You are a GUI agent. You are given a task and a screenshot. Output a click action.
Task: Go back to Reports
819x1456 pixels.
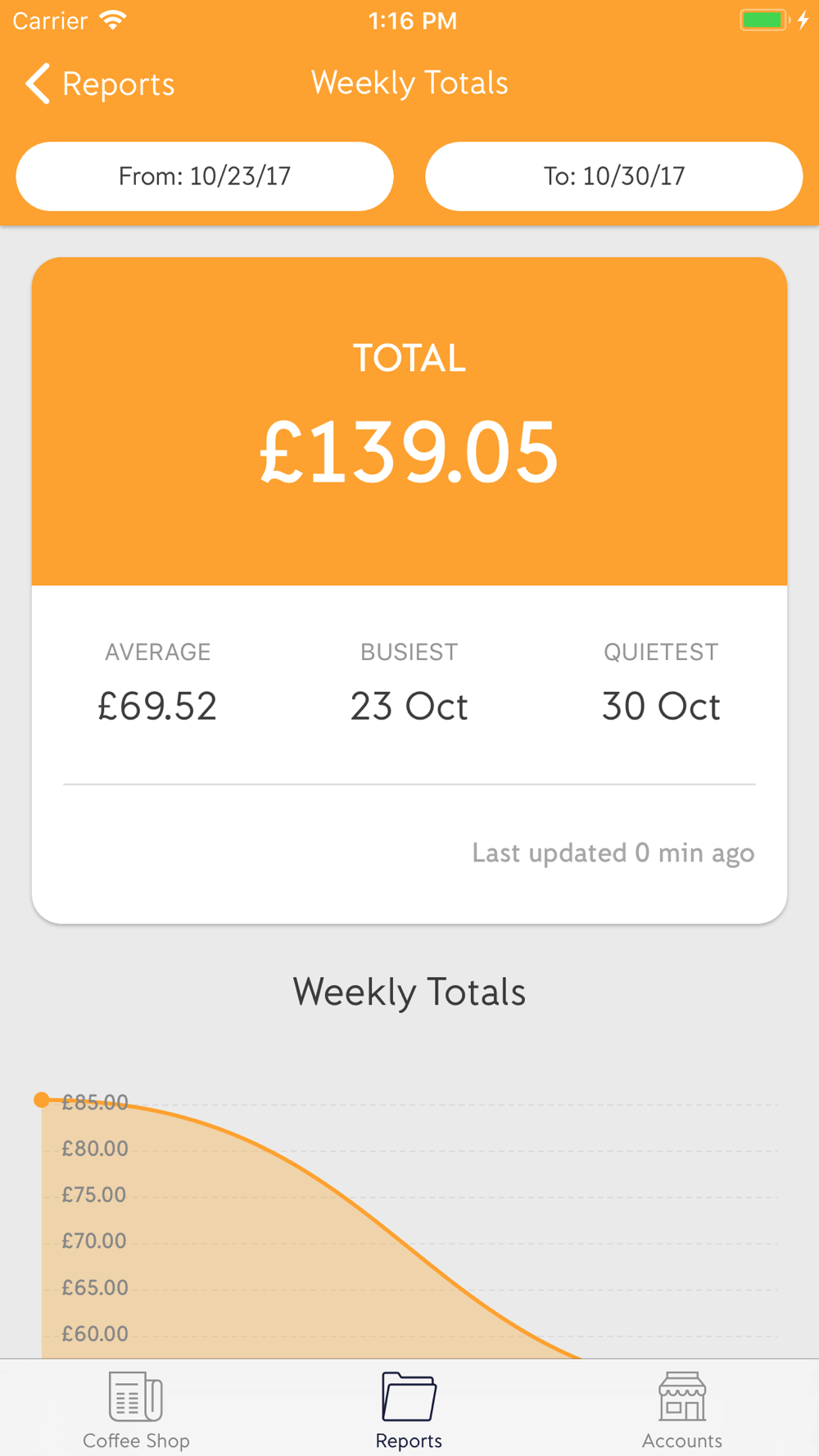100,84
